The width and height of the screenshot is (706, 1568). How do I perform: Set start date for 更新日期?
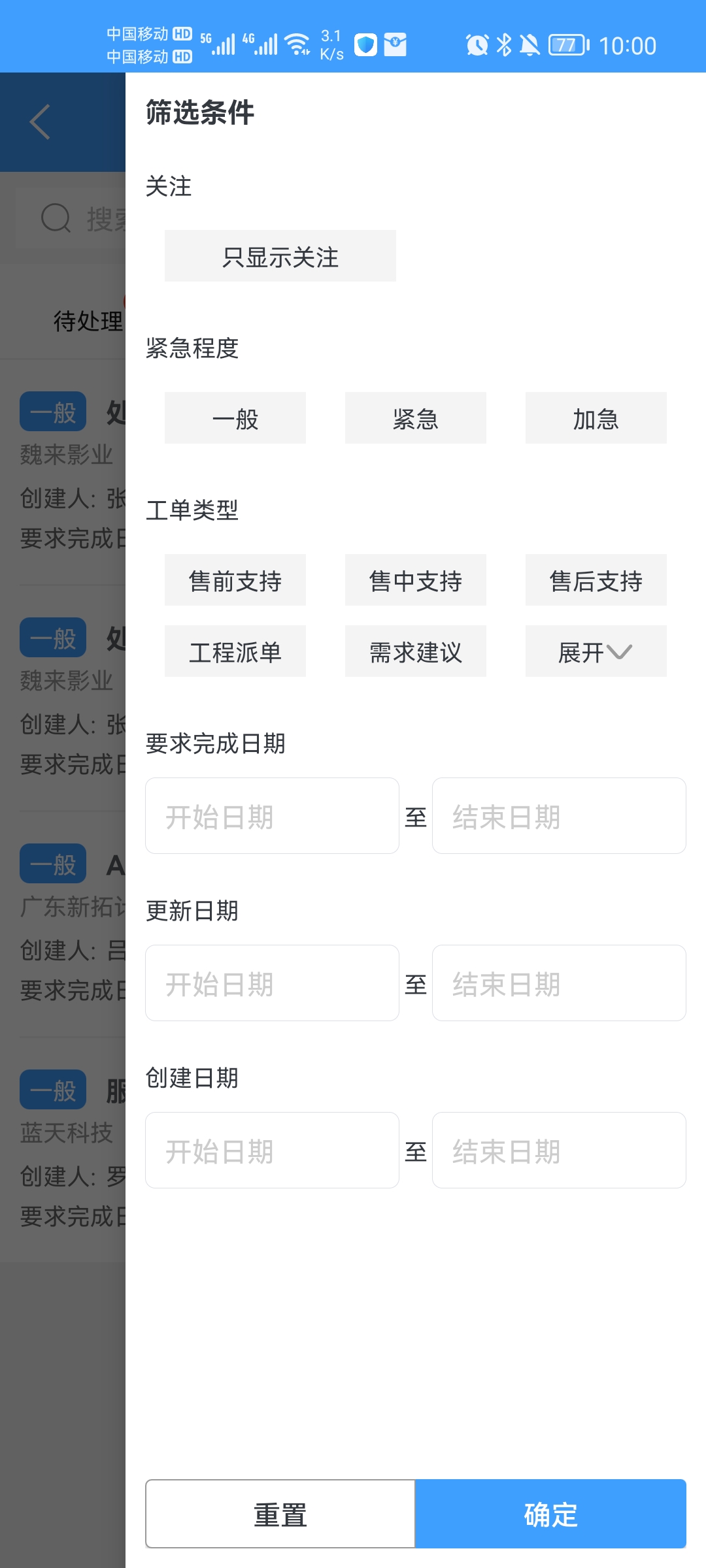(x=272, y=983)
